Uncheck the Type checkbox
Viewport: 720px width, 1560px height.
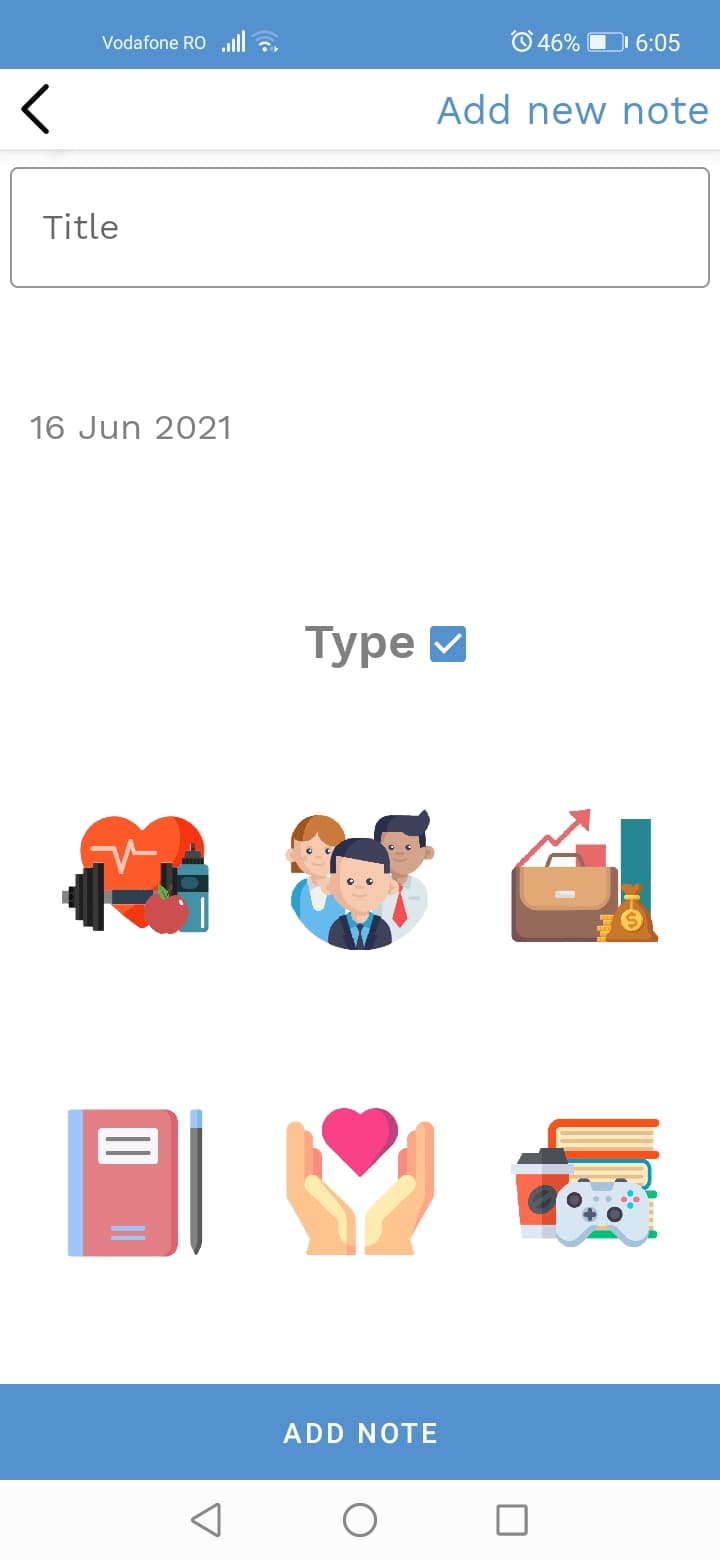[447, 644]
